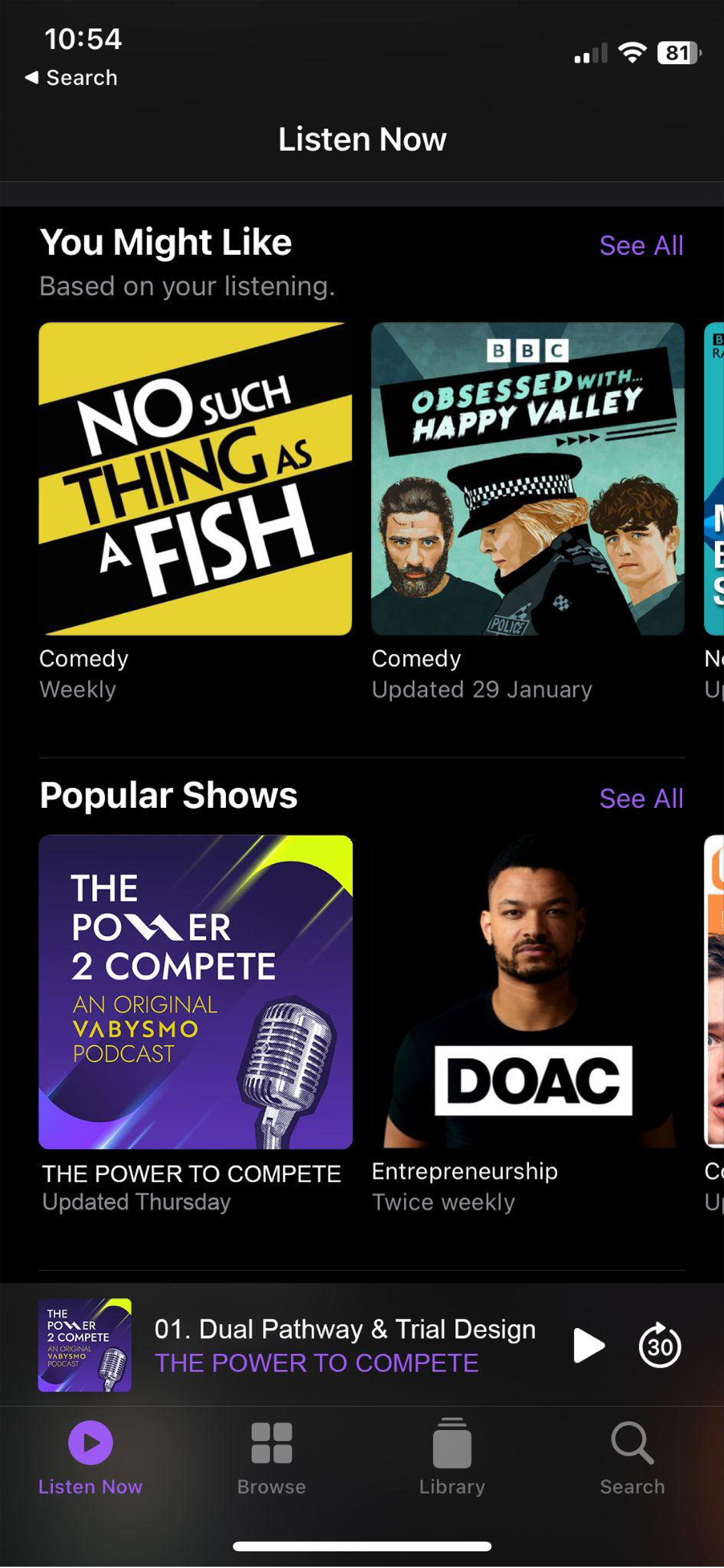Select the Listen Now tab
724x1568 pixels.
pyautogui.click(x=90, y=1456)
